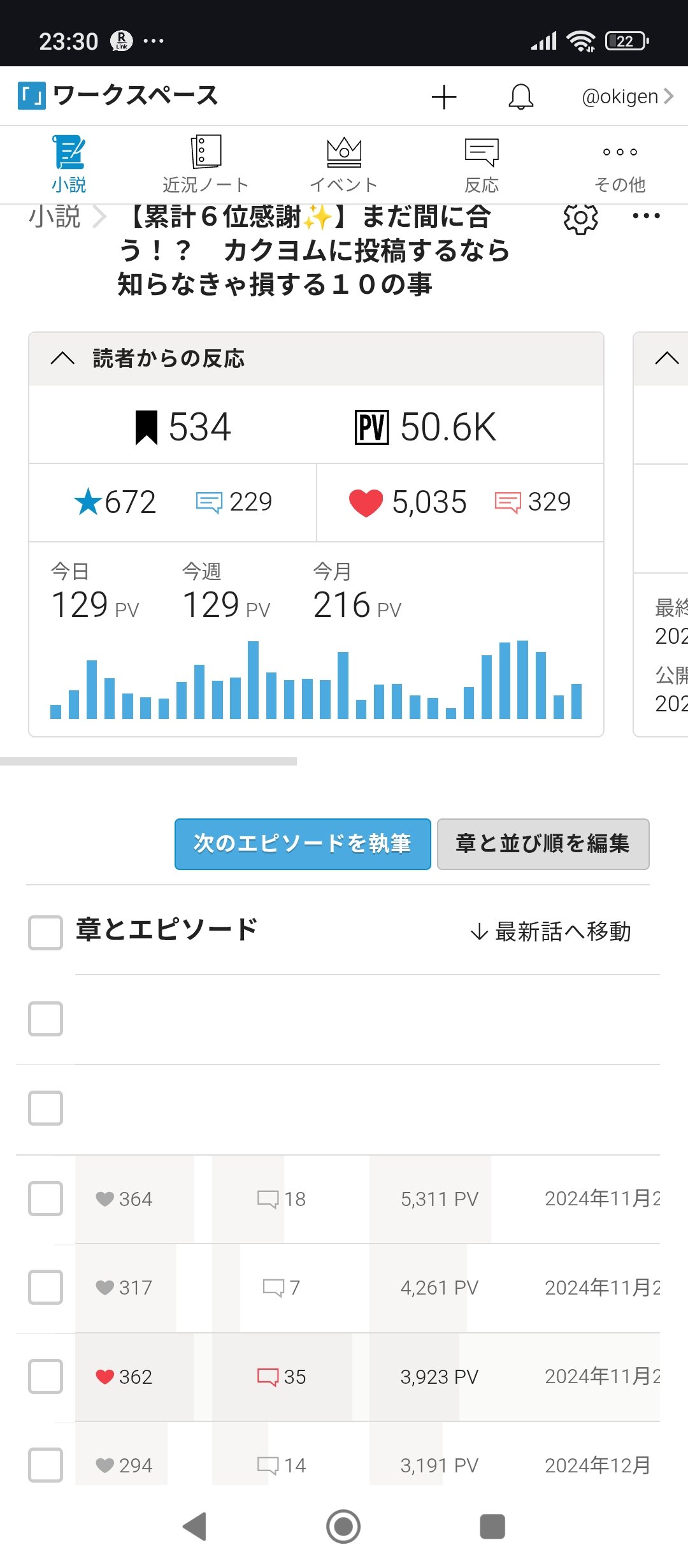Tap the system back button
The width and height of the screenshot is (688, 1568).
(195, 1527)
